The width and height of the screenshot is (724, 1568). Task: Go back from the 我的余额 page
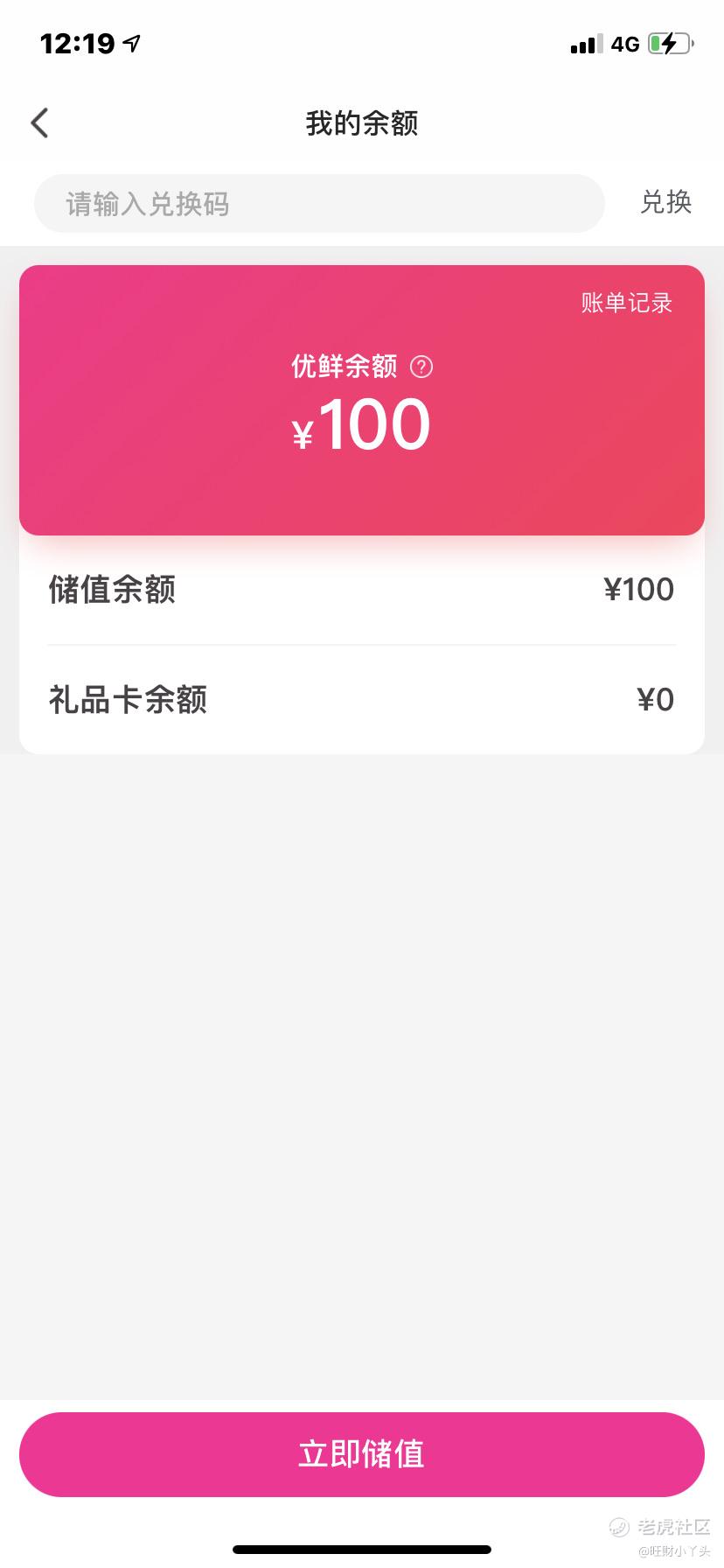[40, 123]
